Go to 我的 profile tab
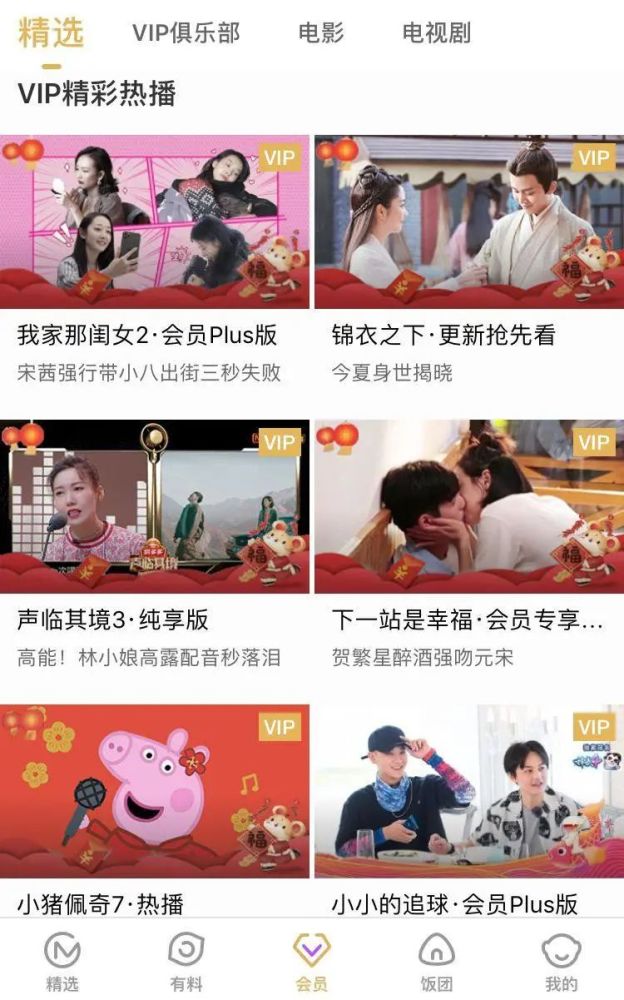624x1000 pixels. pyautogui.click(x=561, y=962)
